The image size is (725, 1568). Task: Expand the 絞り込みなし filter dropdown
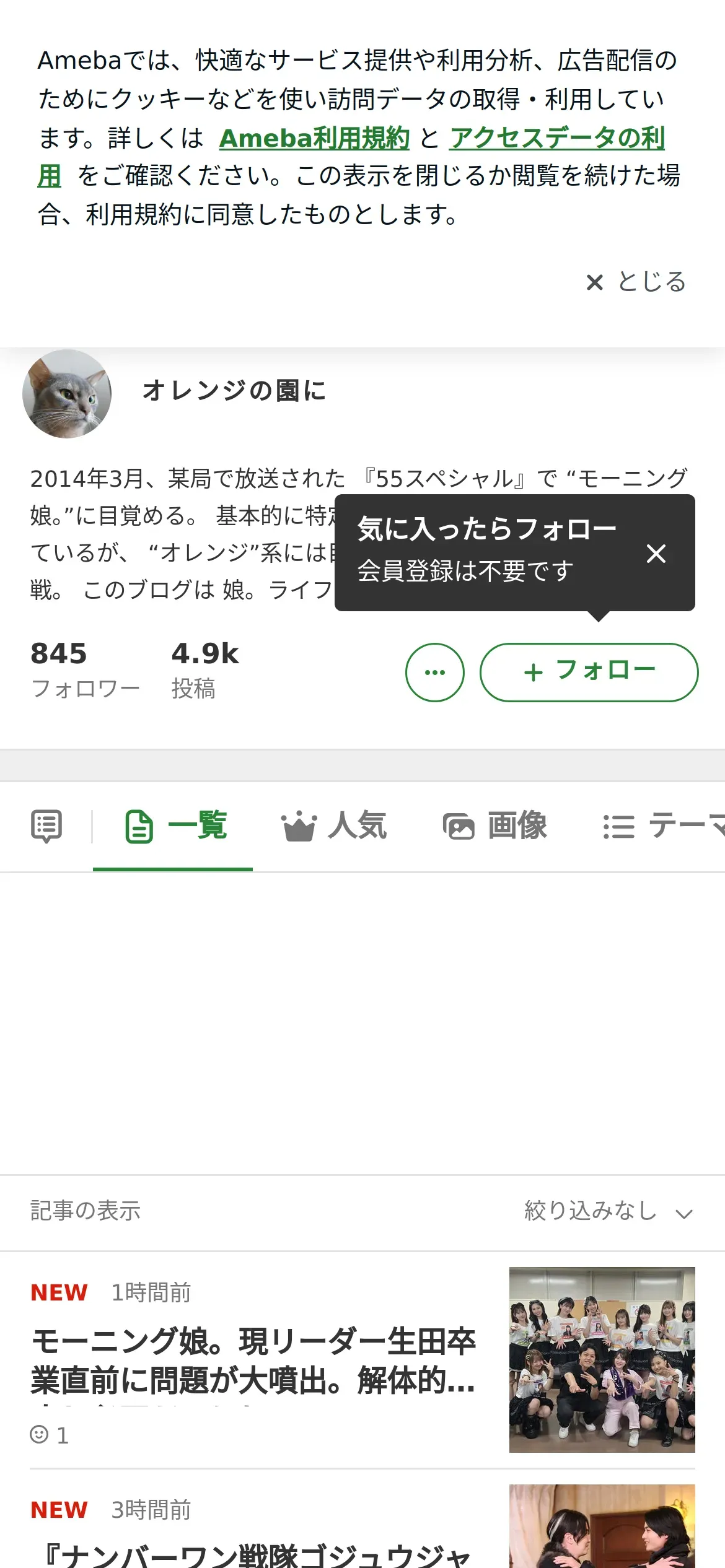[x=608, y=1211]
